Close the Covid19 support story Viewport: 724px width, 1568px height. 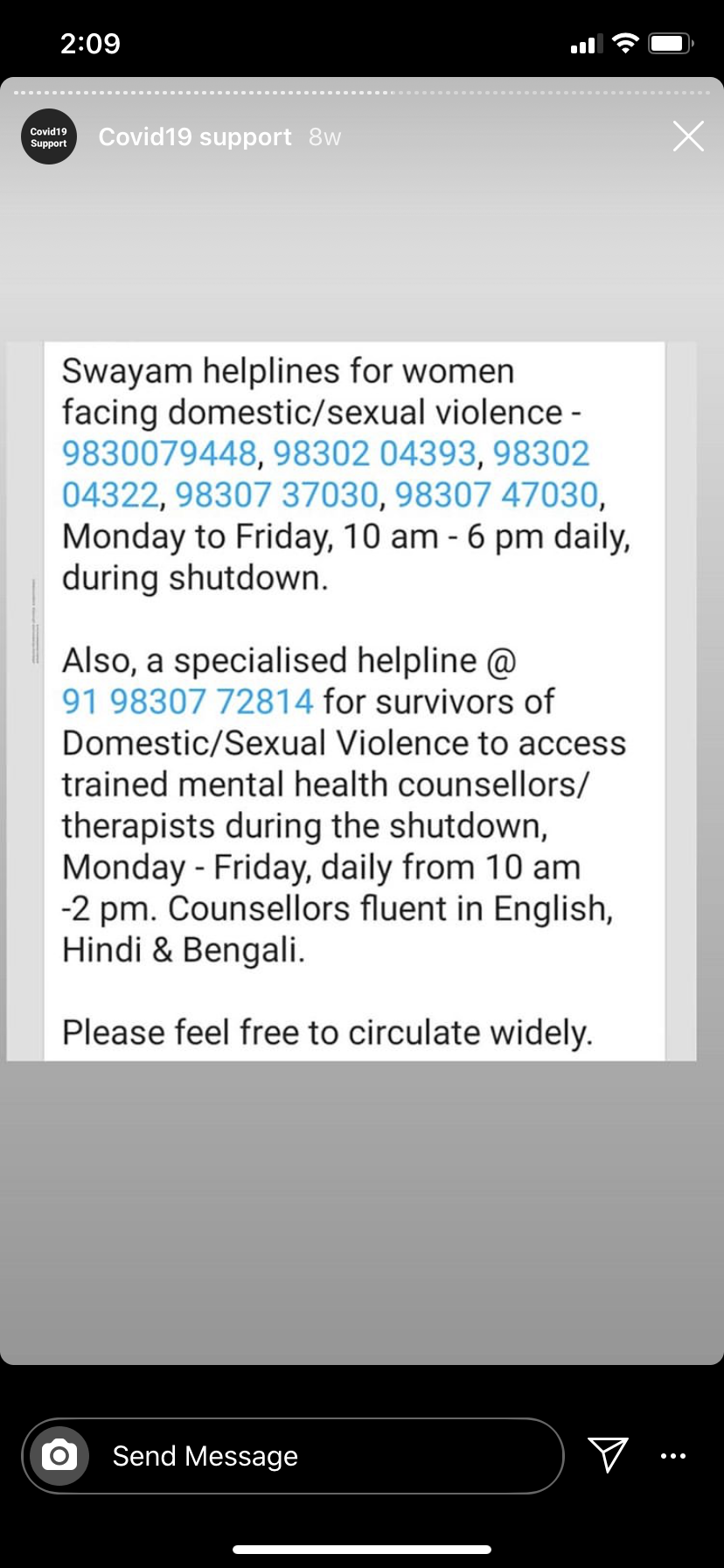[688, 136]
